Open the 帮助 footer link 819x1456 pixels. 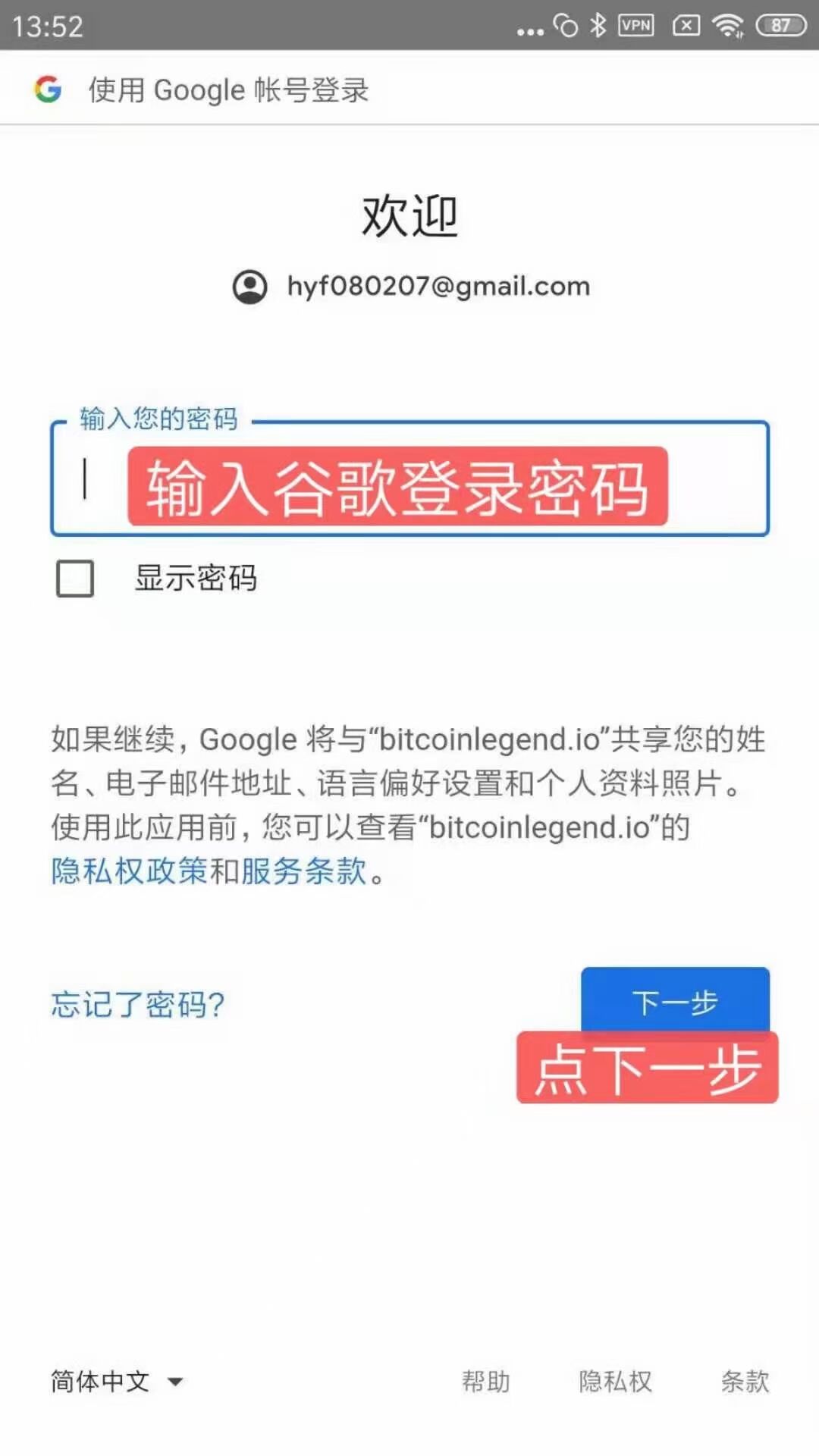486,1381
